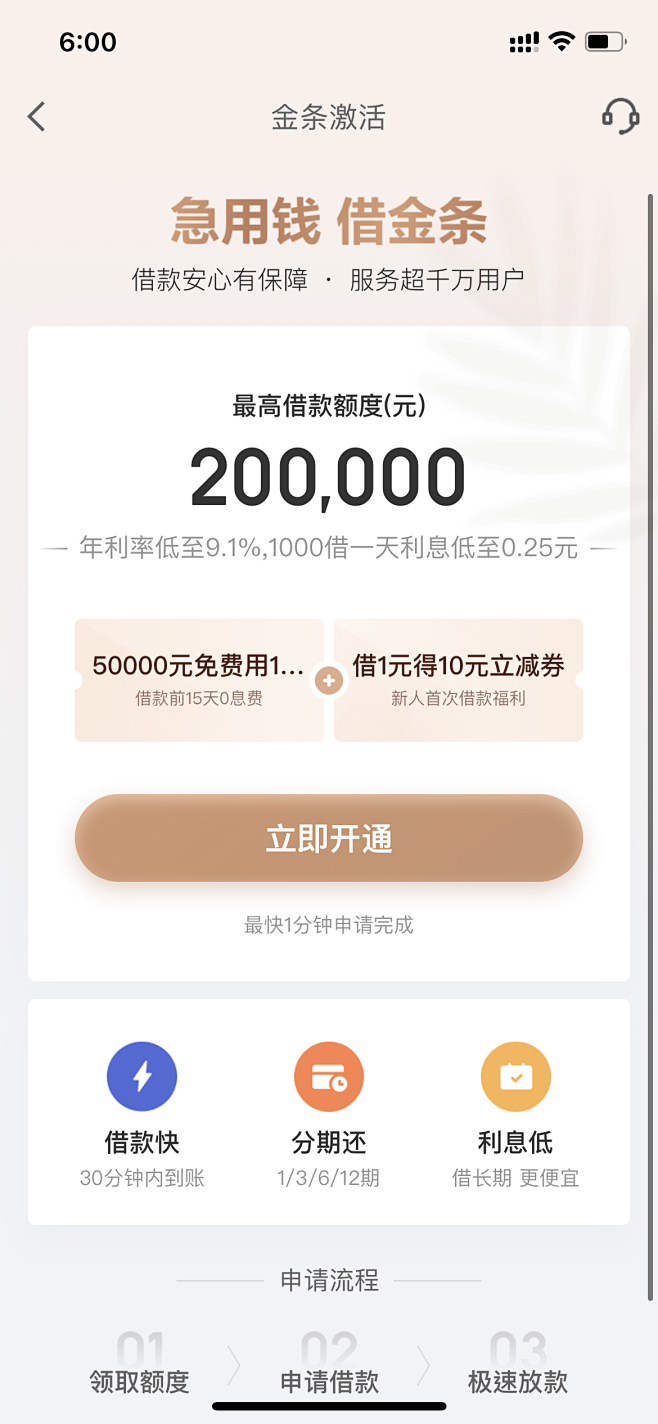Tap the 立即开通 button
This screenshot has width=658, height=1424.
click(x=329, y=838)
